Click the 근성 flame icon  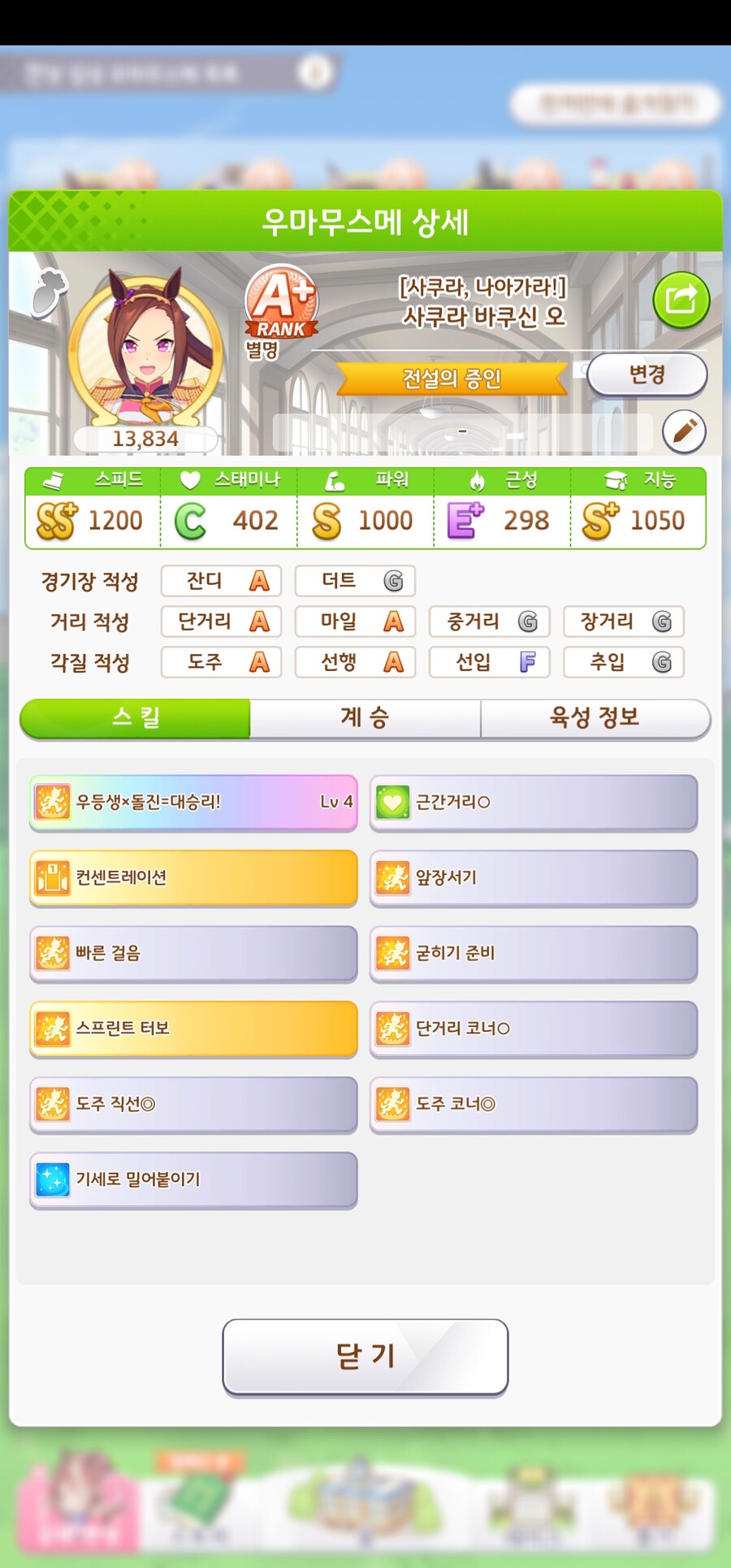475,479
